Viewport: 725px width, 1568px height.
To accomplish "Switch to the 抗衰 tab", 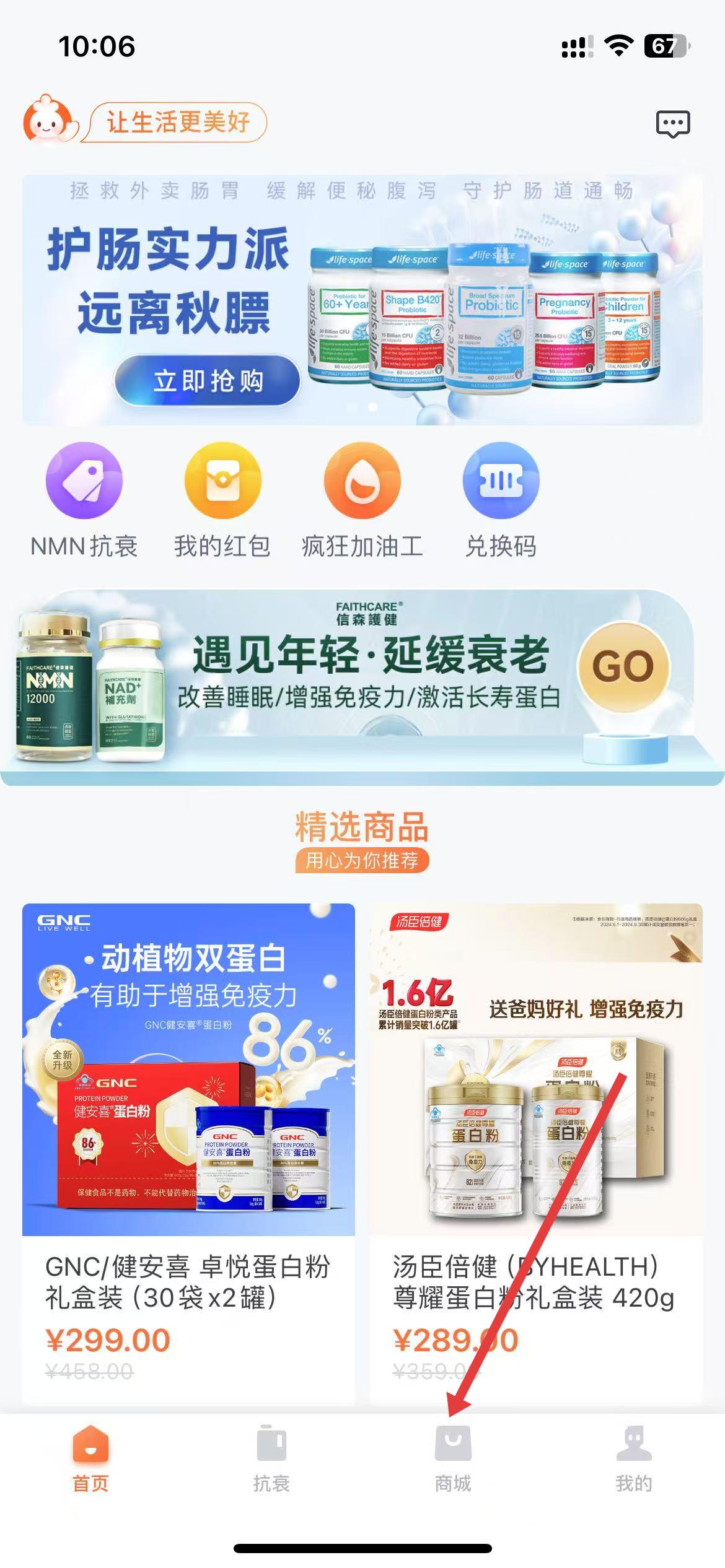I will [271, 1458].
